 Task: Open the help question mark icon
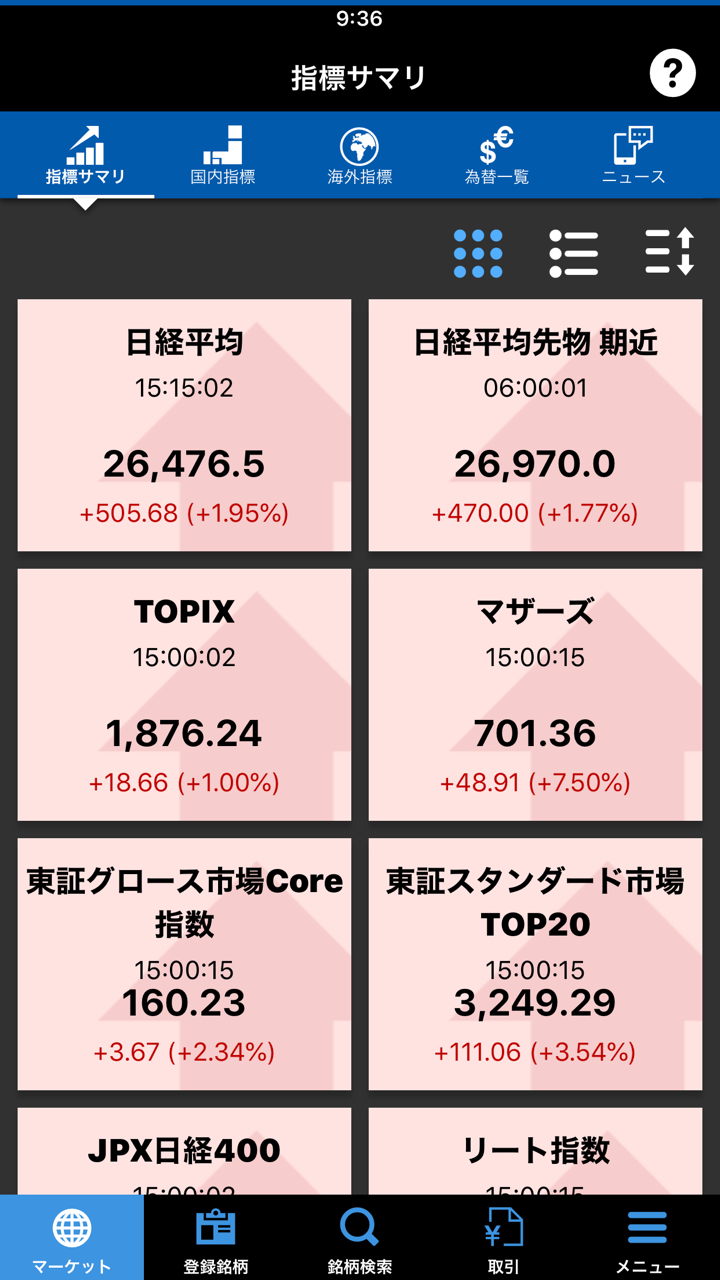(672, 73)
